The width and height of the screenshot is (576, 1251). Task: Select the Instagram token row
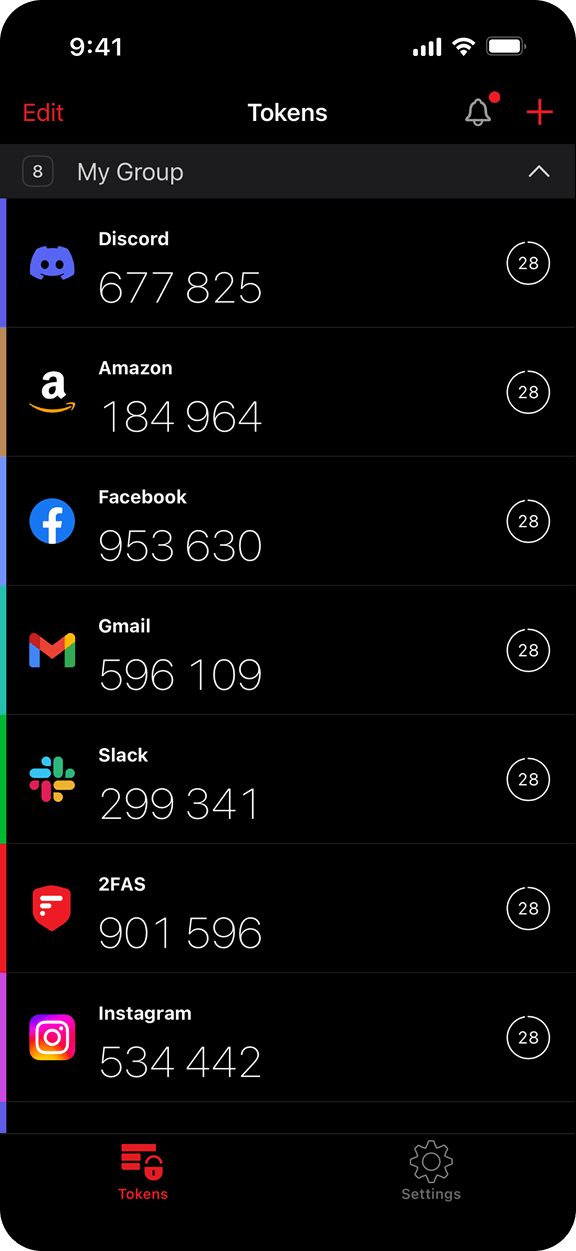pyautogui.click(x=288, y=1037)
